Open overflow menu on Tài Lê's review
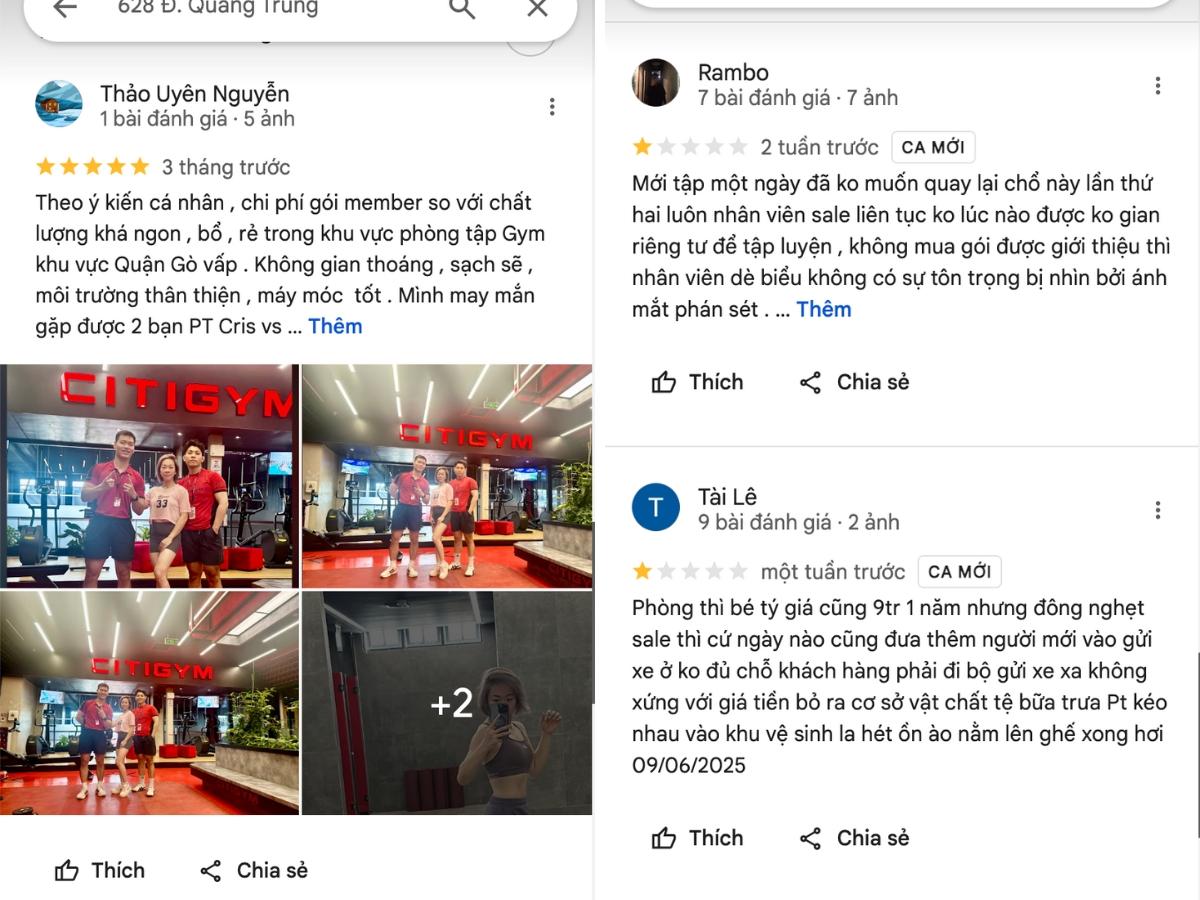 1157,510
